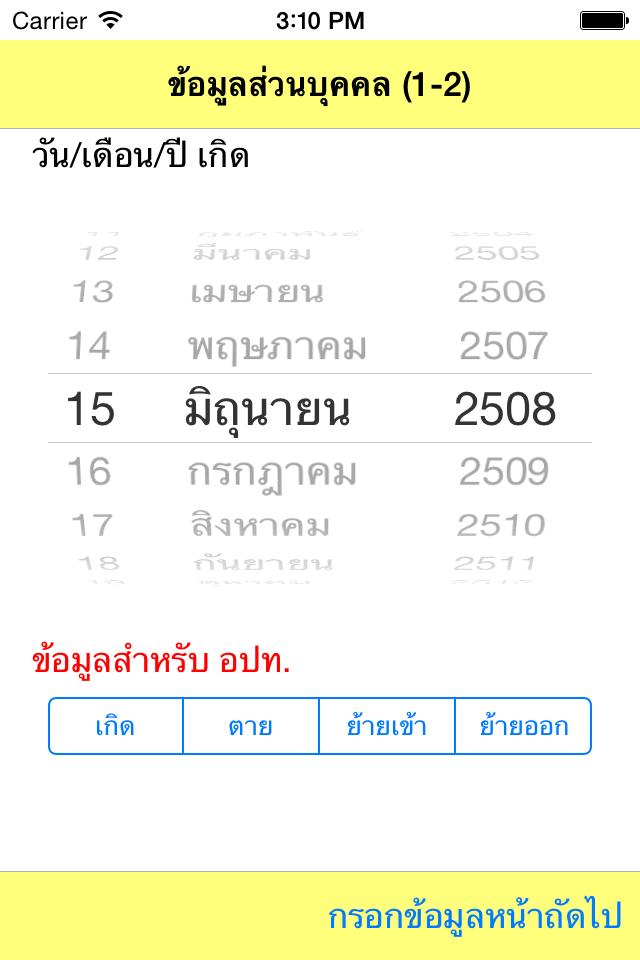This screenshot has width=640, height=960.
Task: Choose year 2510 in the picker
Action: point(502,524)
